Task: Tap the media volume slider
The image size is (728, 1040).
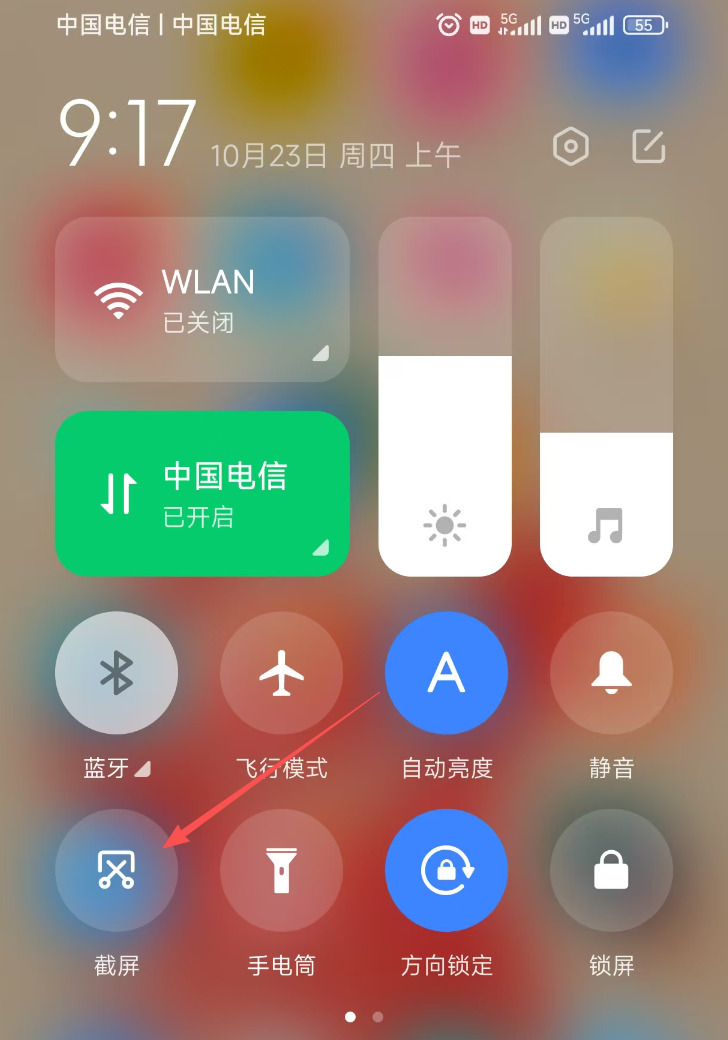Action: (606, 397)
